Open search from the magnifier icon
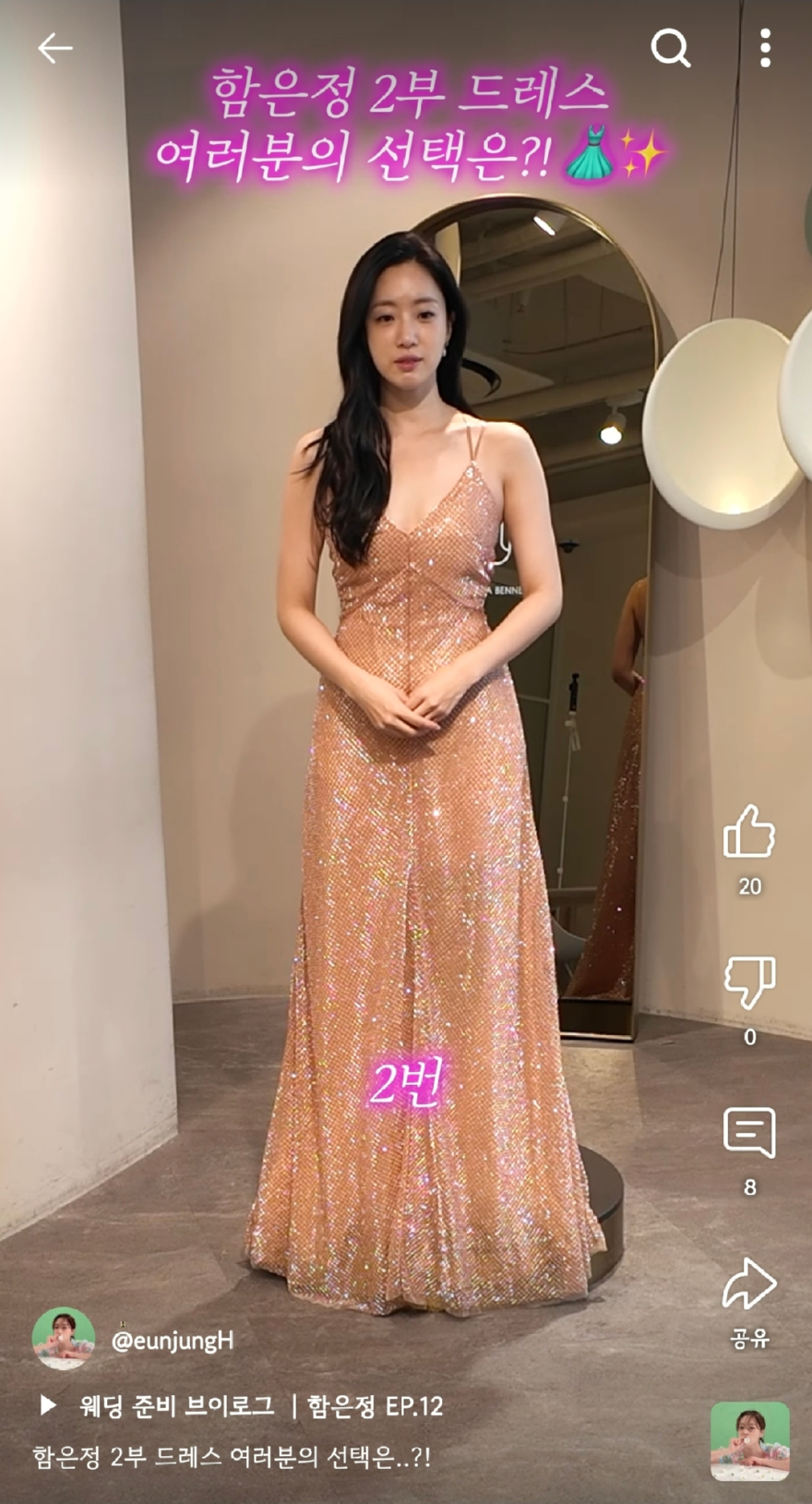Screen dimensions: 812x1504 point(670,48)
